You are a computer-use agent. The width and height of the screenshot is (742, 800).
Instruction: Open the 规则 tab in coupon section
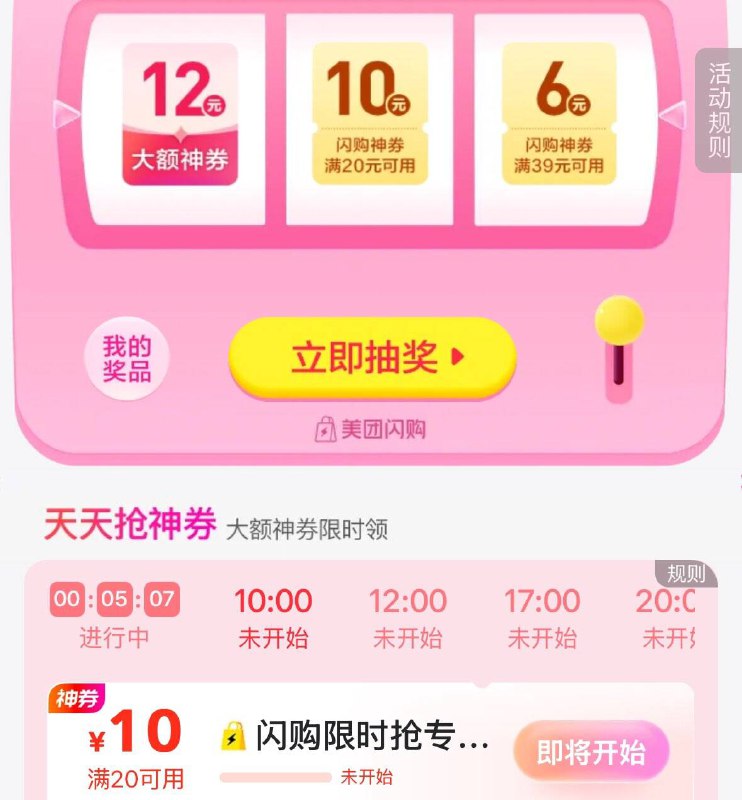click(688, 573)
